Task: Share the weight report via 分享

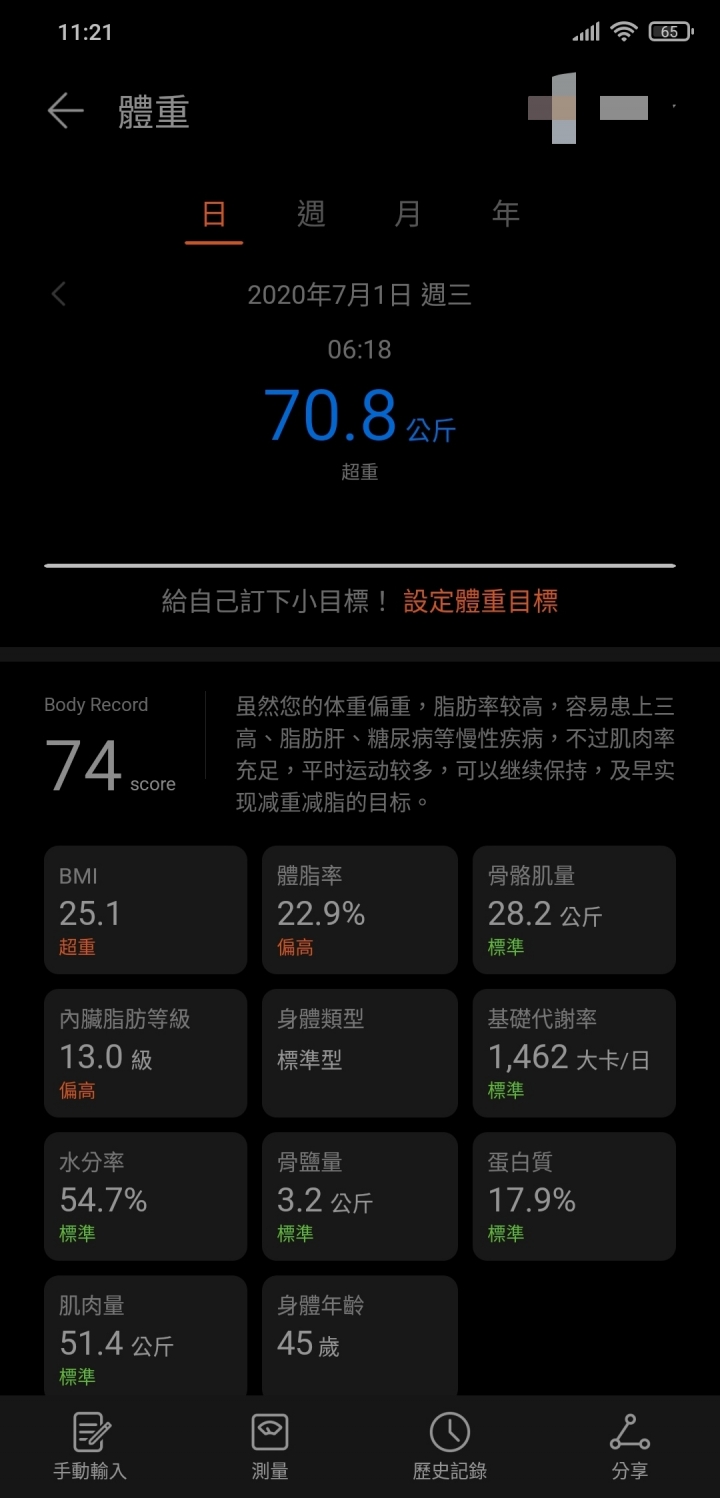Action: coord(630,1446)
